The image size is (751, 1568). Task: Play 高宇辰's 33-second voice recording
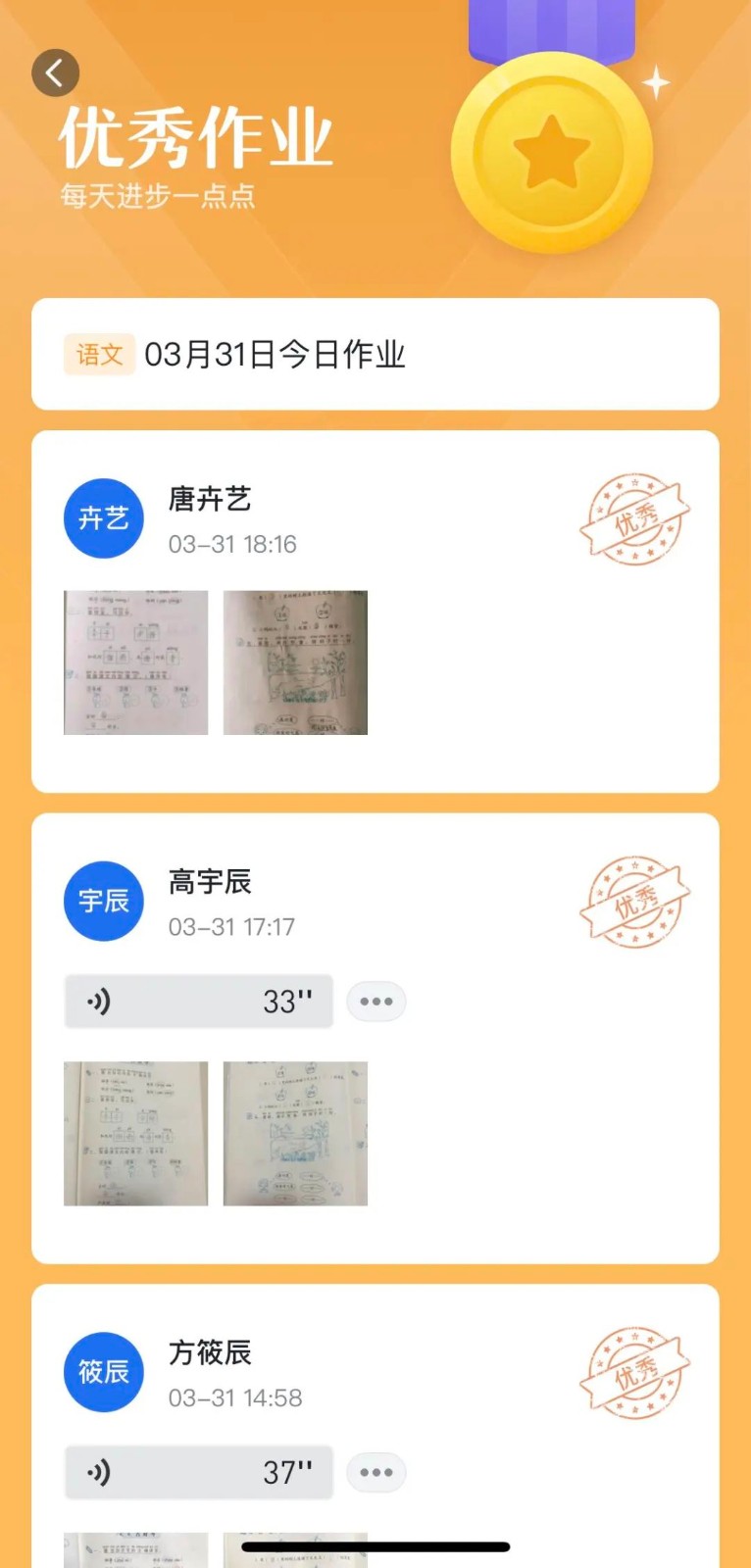[x=198, y=1002]
